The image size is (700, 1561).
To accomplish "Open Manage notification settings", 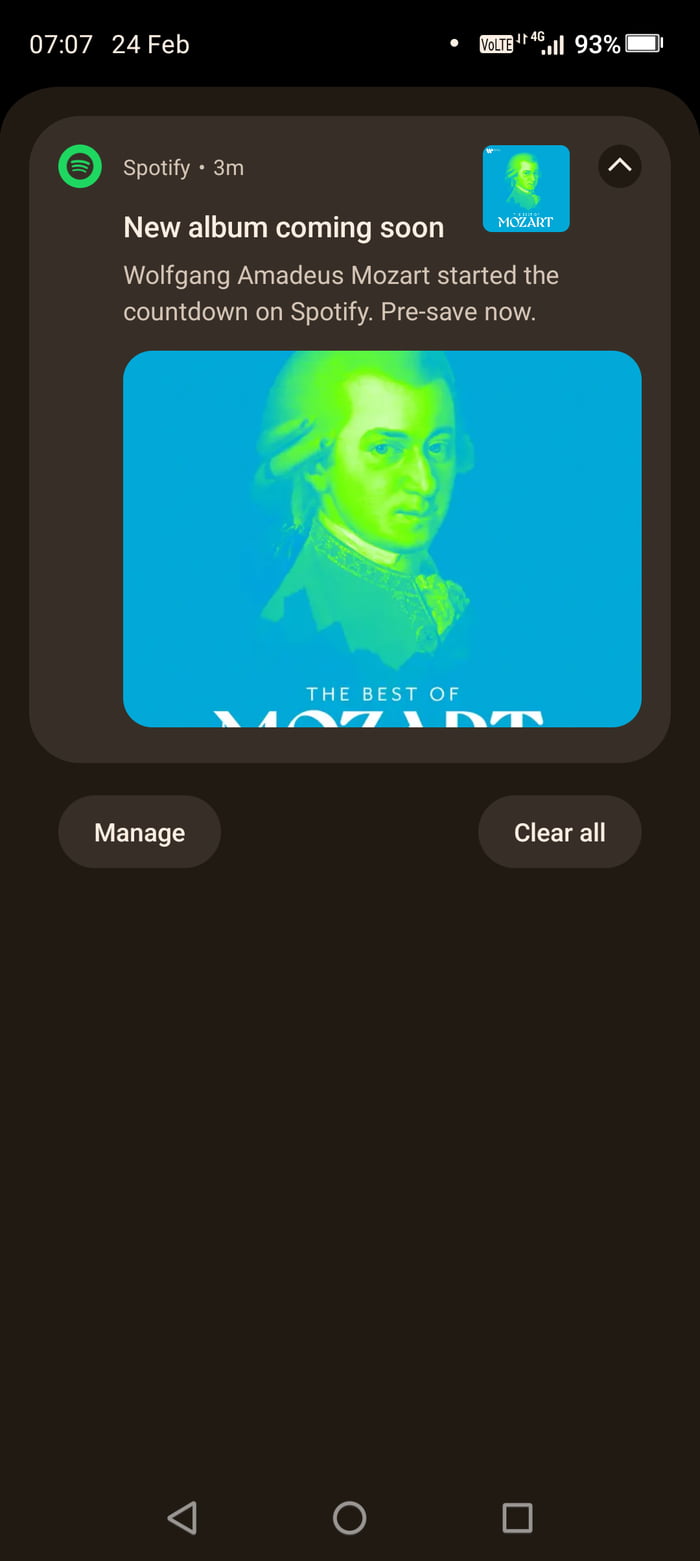I will tap(139, 832).
